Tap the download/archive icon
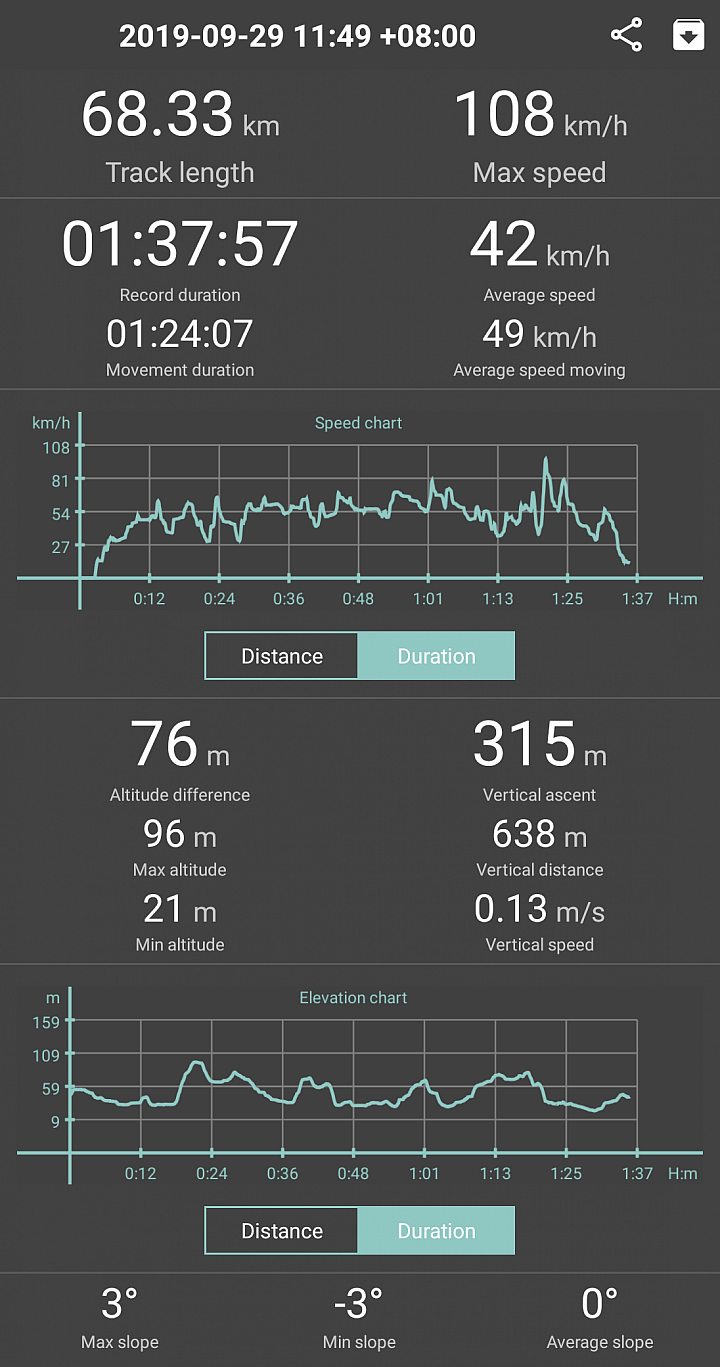 pos(688,36)
